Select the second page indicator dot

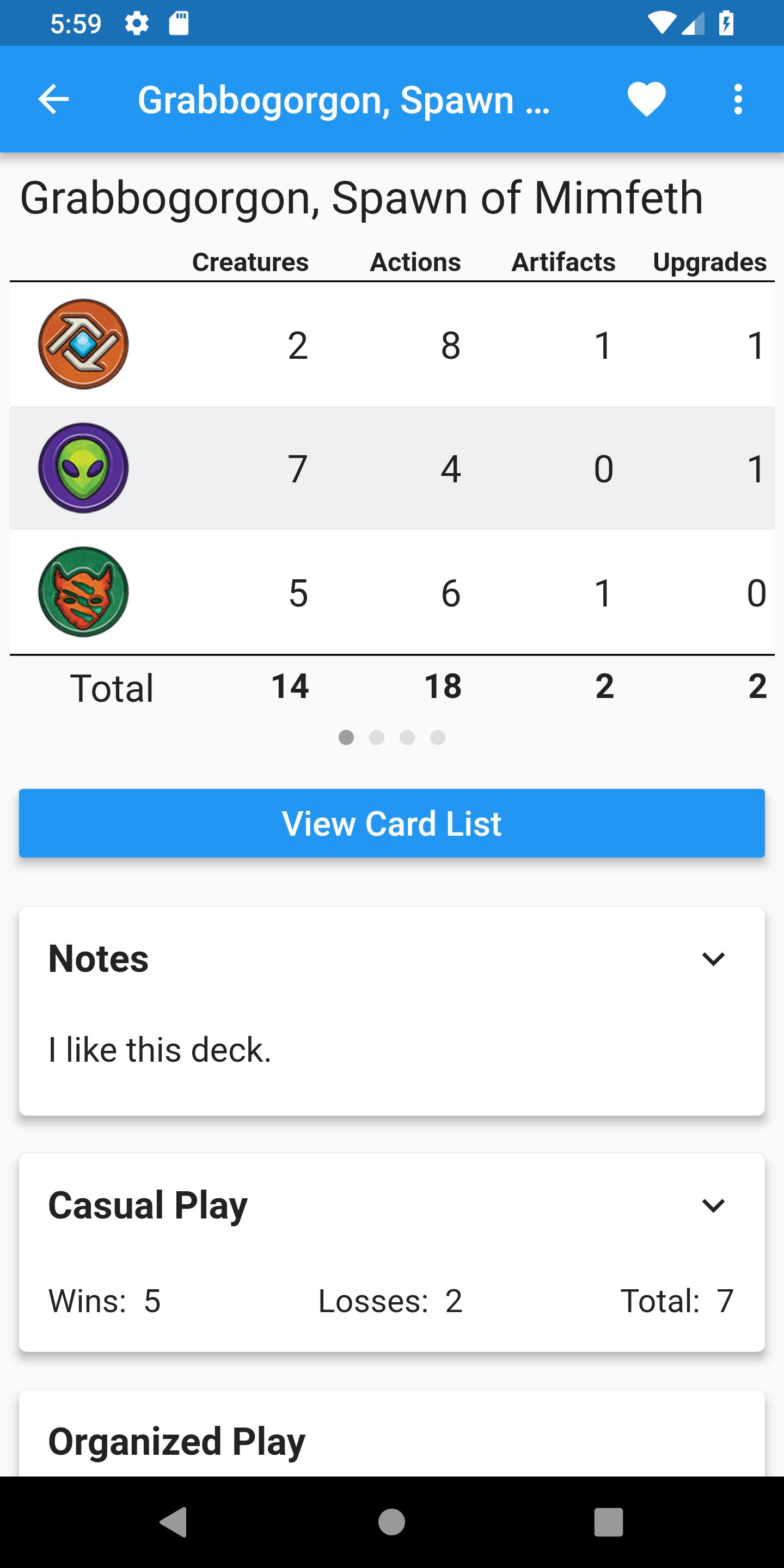tap(377, 738)
